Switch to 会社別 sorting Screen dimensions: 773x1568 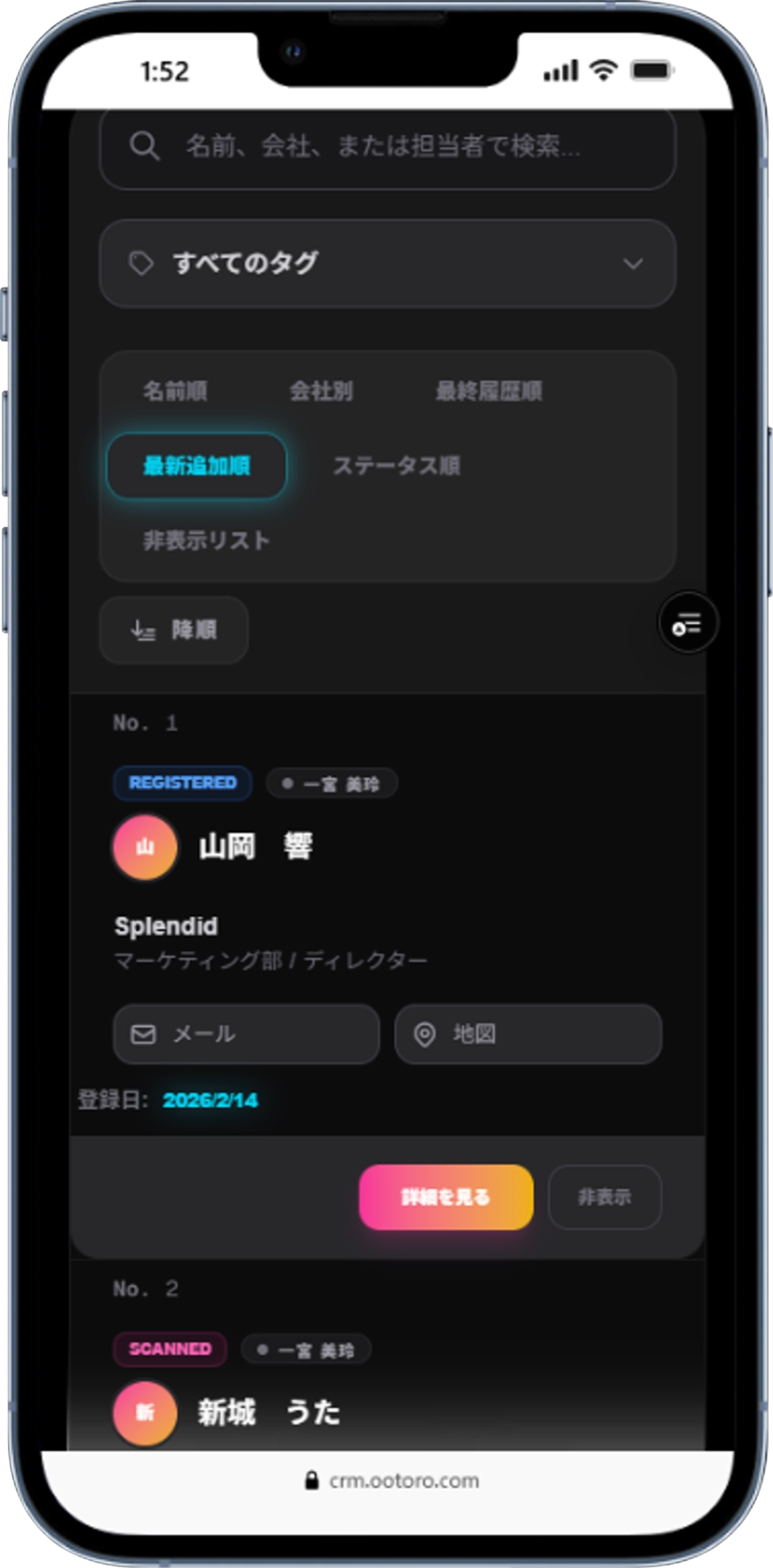321,392
